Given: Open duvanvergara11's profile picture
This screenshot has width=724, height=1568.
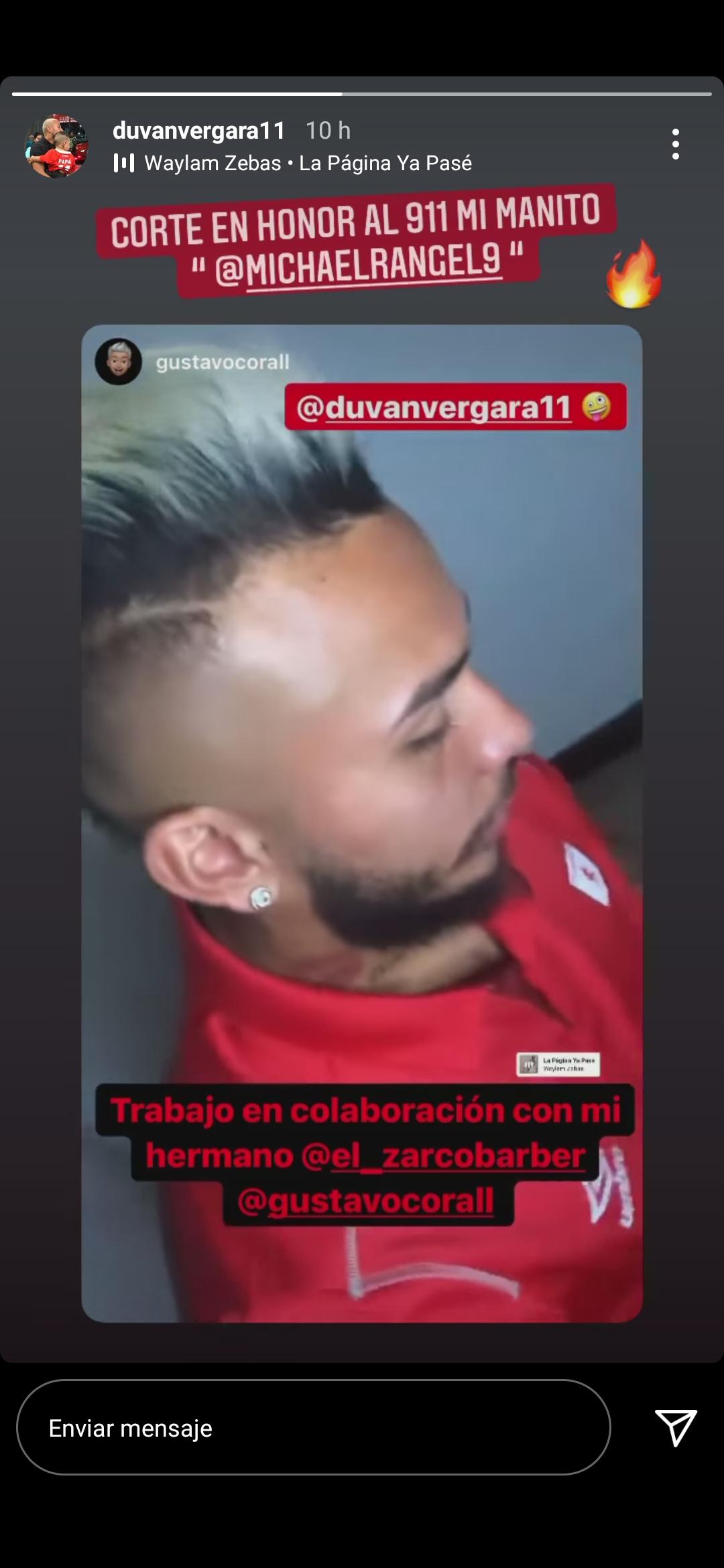Looking at the screenshot, I should pyautogui.click(x=56, y=146).
